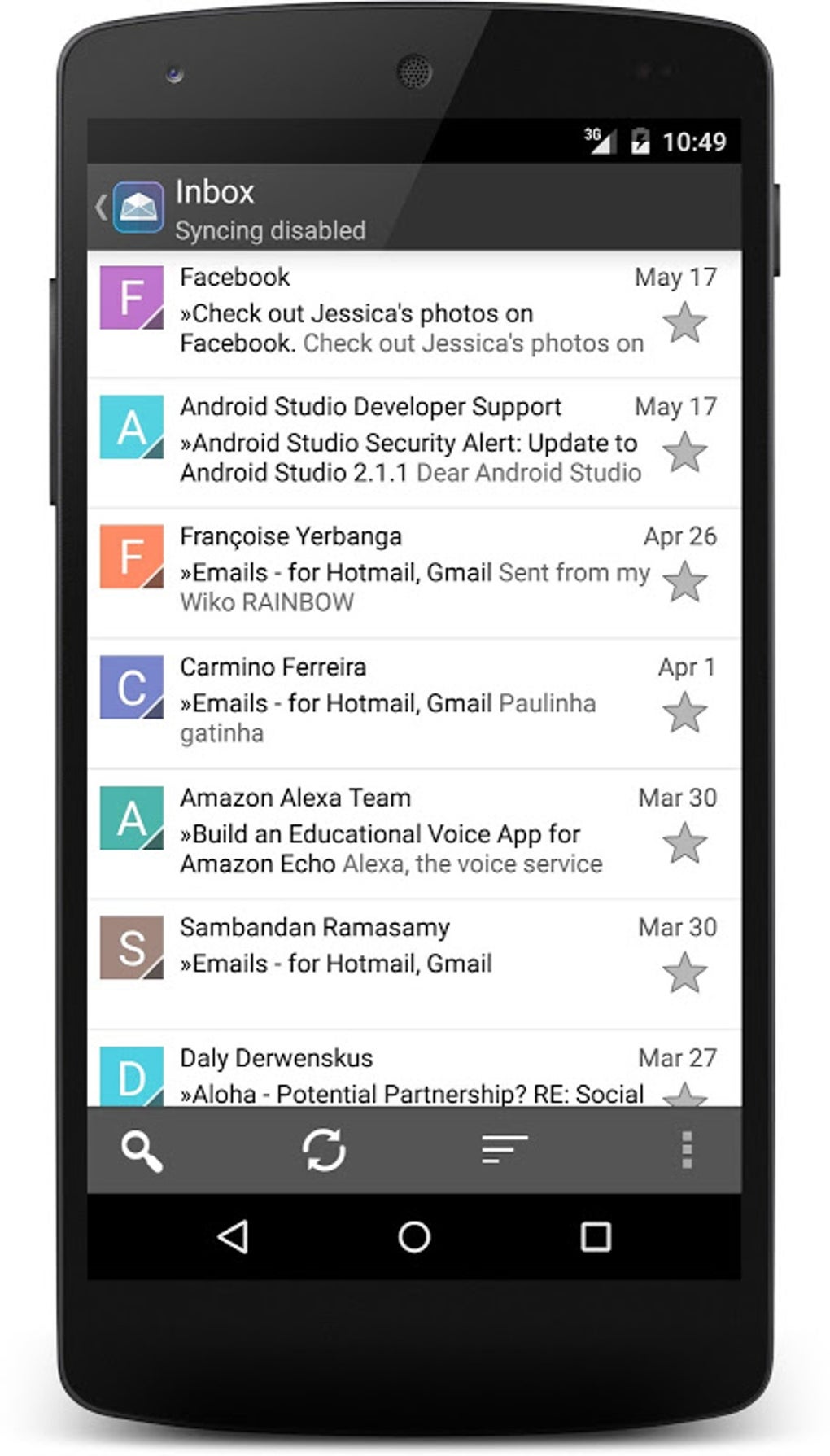Open Daly Derwenskus' partnership email
This screenshot has height=1456, width=830.
(414, 1069)
